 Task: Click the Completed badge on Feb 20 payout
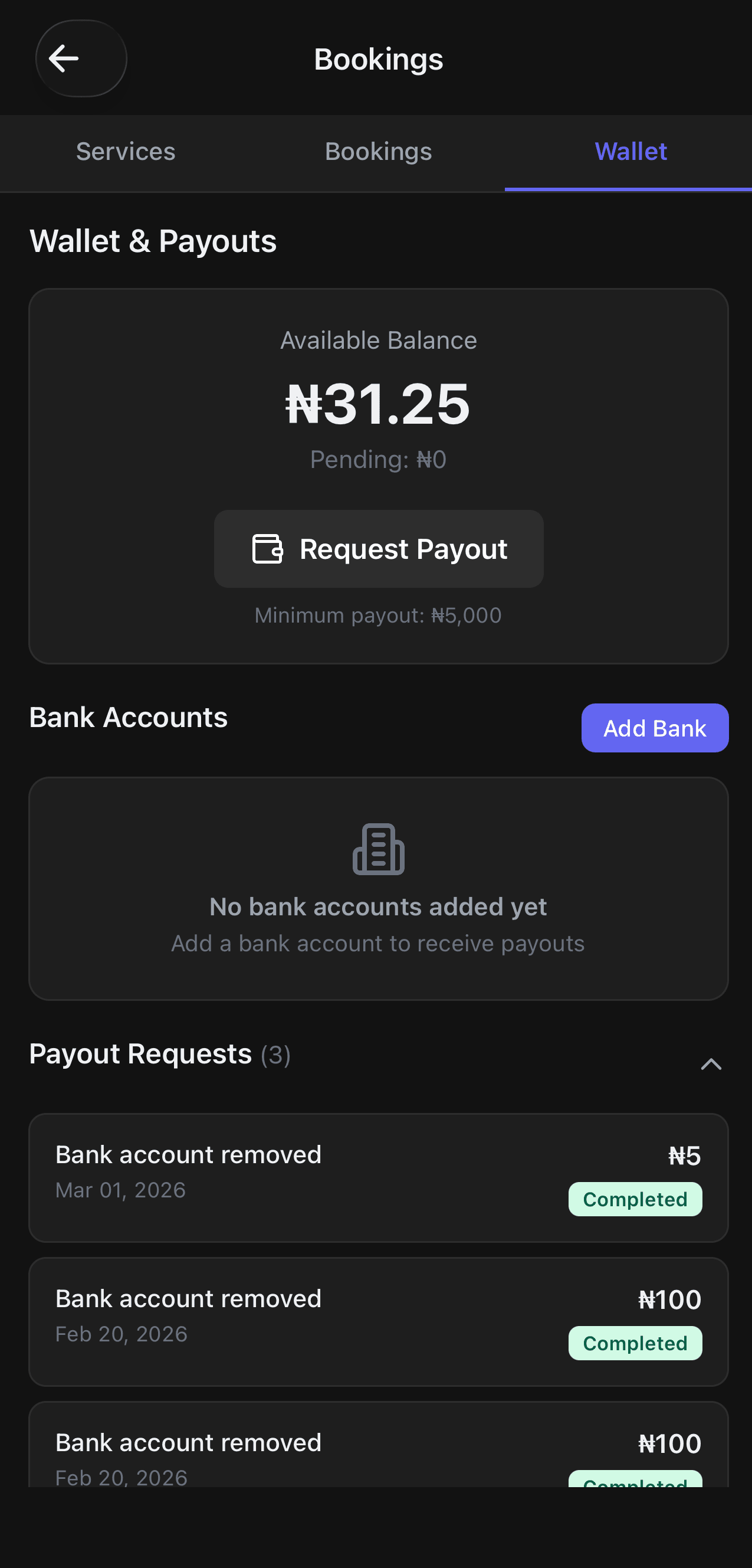coord(635,1343)
